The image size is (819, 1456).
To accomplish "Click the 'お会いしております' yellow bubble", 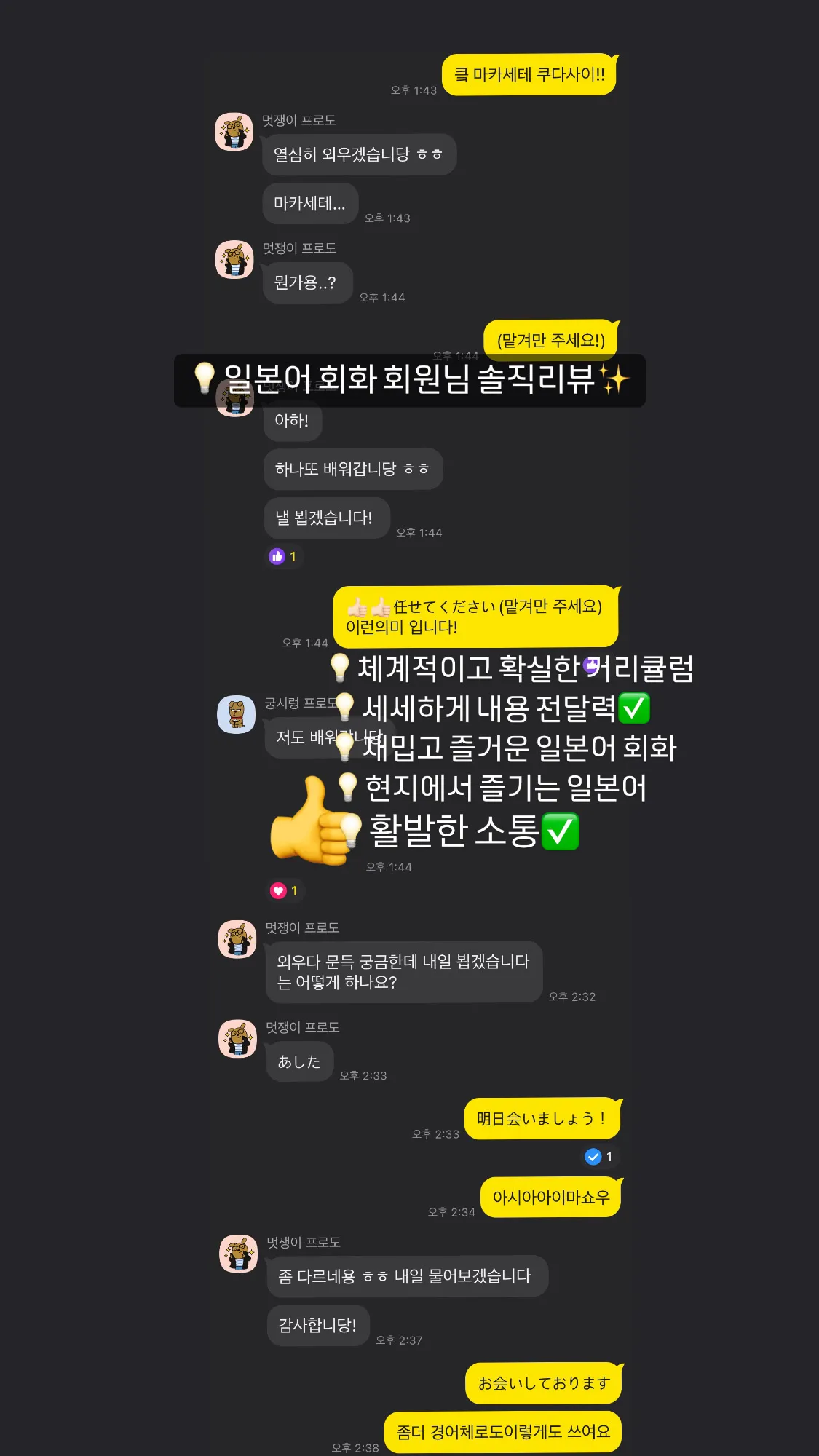I will click(541, 1382).
